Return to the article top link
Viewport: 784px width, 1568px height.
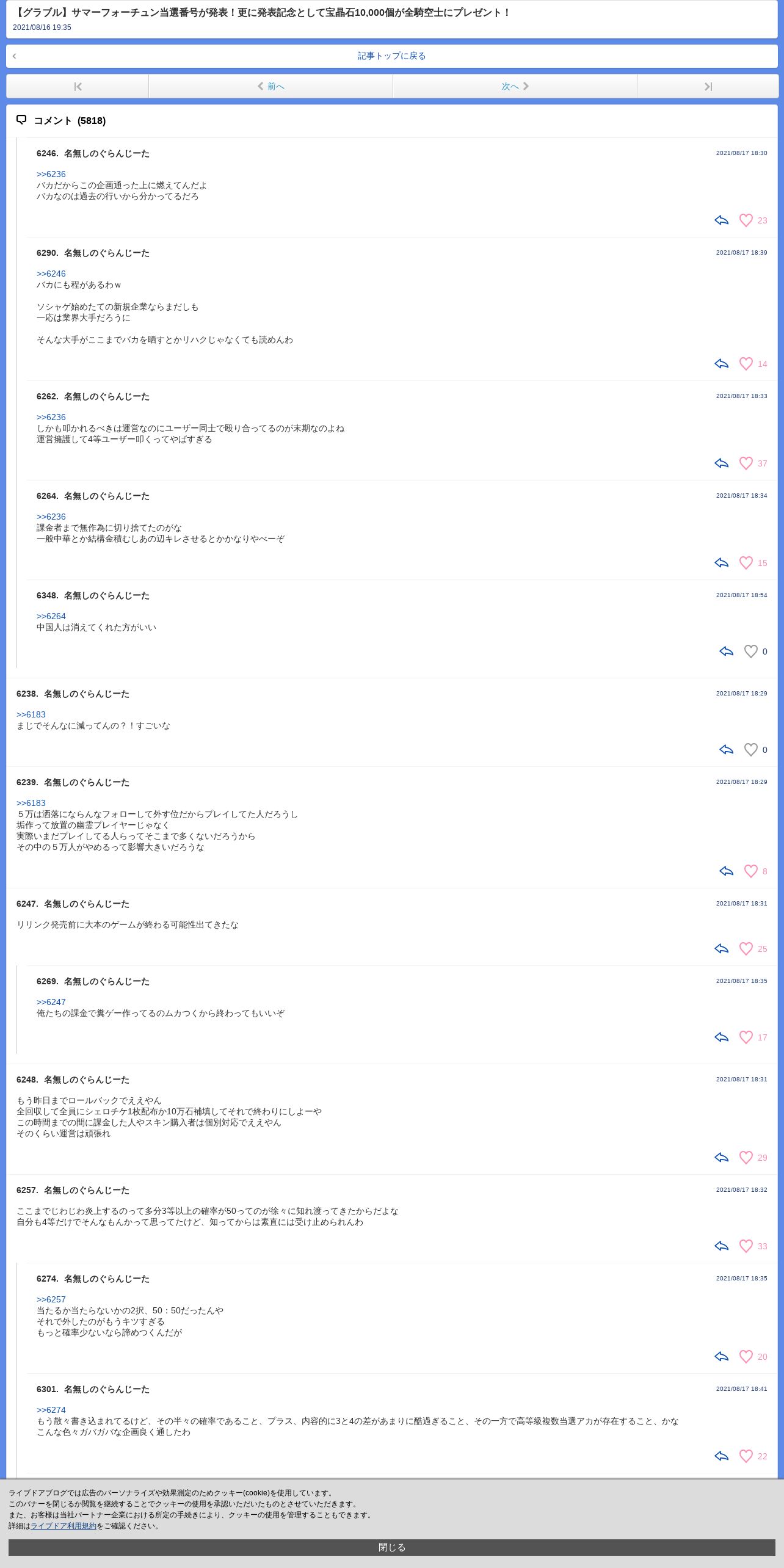tap(391, 56)
